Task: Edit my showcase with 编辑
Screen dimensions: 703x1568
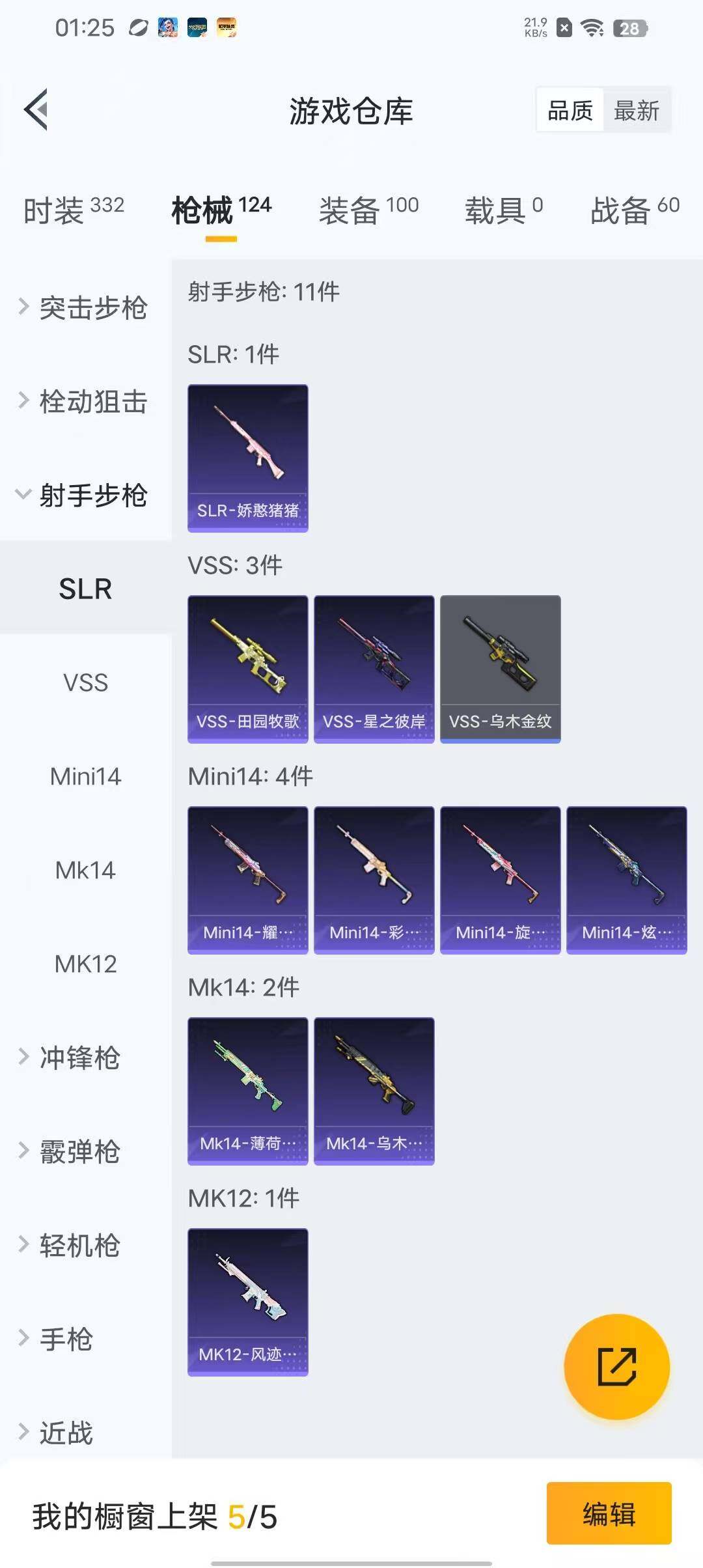Action: 609,1513
